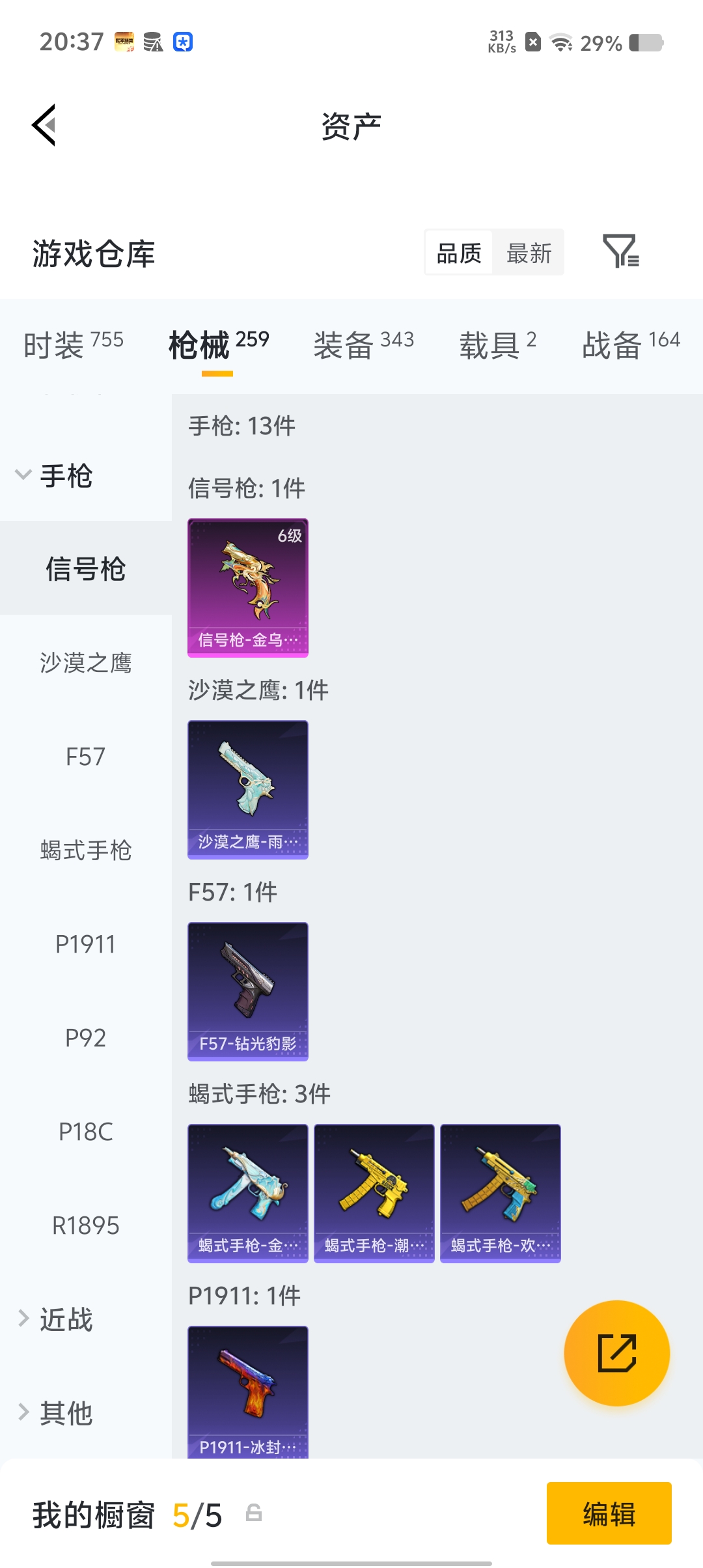Tap the blue asterisk notification icon in status bar

[x=182, y=41]
